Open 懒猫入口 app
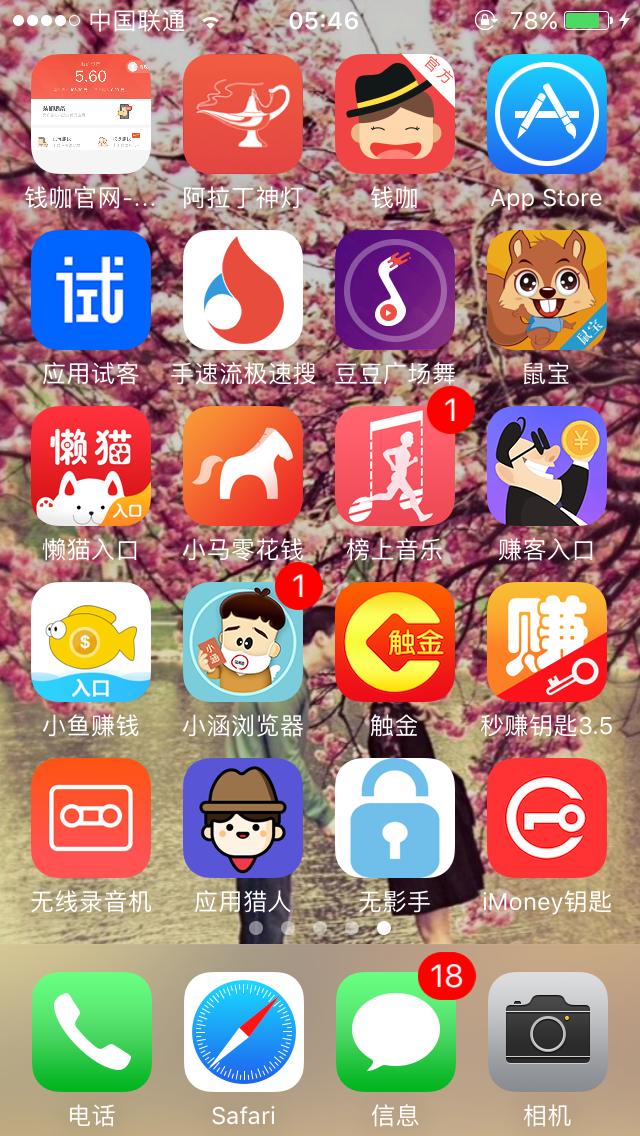The image size is (640, 1136). tap(91, 466)
